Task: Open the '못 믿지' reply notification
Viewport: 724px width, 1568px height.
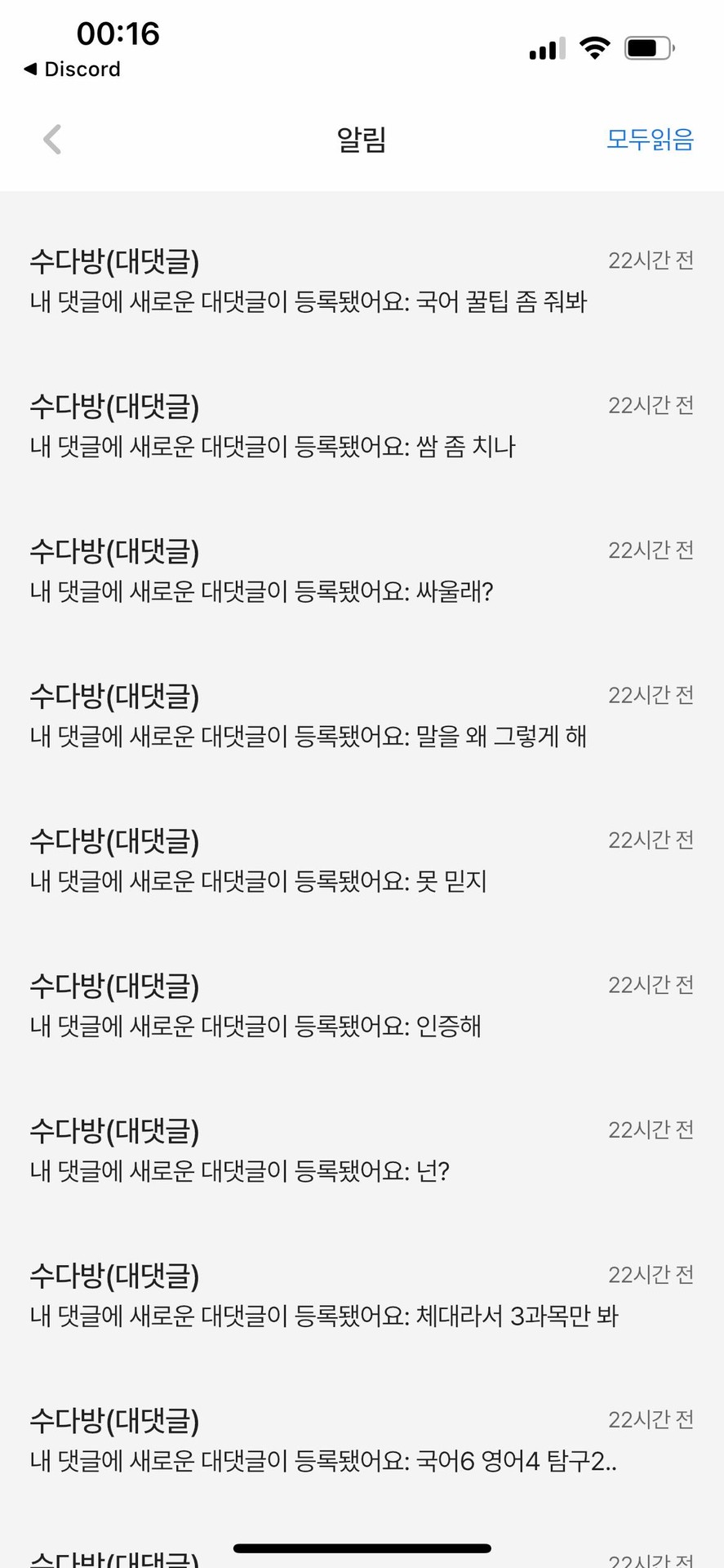Action: tap(362, 861)
